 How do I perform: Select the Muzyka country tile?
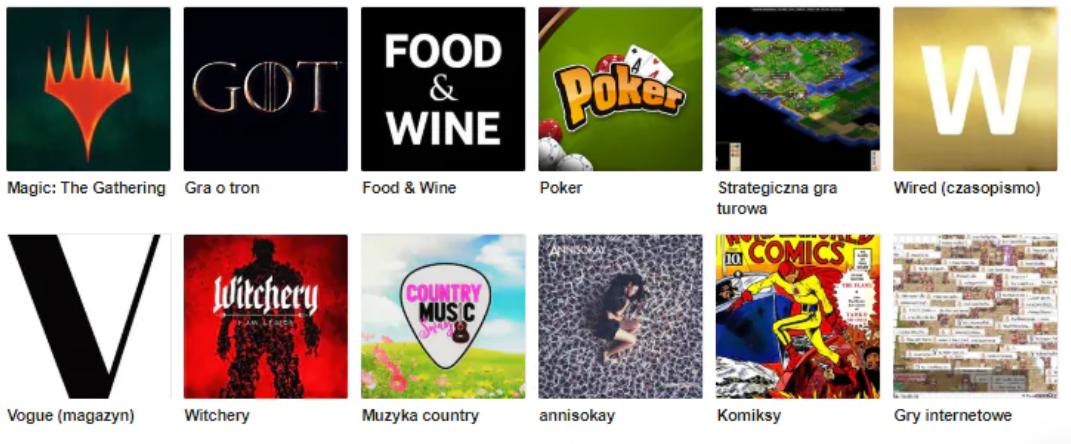(x=443, y=316)
